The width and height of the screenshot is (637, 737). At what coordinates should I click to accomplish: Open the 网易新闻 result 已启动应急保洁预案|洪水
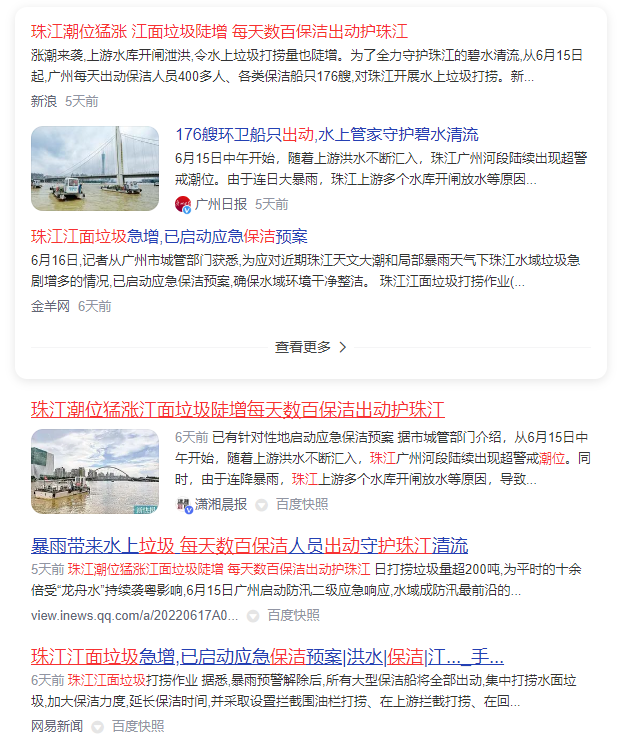(267, 658)
